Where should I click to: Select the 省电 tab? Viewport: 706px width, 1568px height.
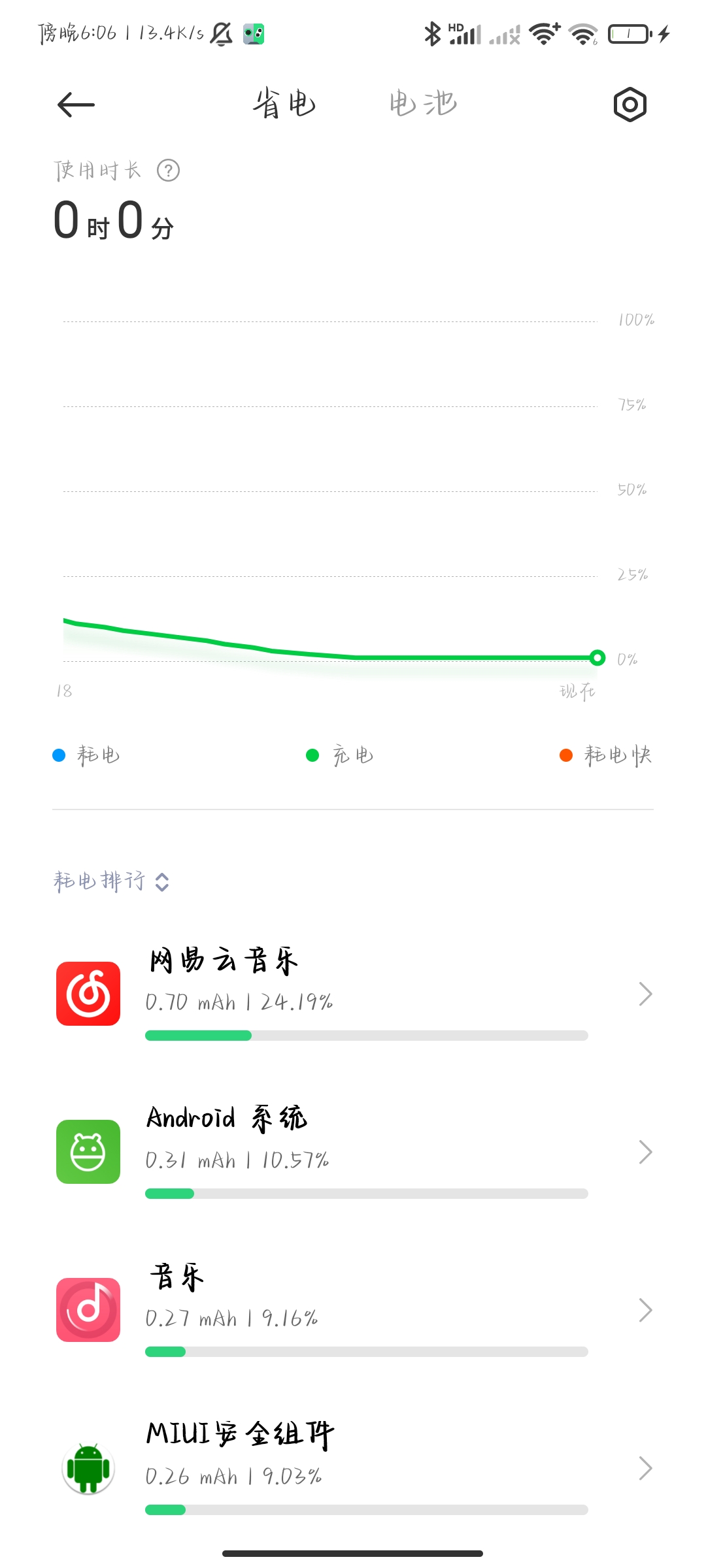pos(284,104)
